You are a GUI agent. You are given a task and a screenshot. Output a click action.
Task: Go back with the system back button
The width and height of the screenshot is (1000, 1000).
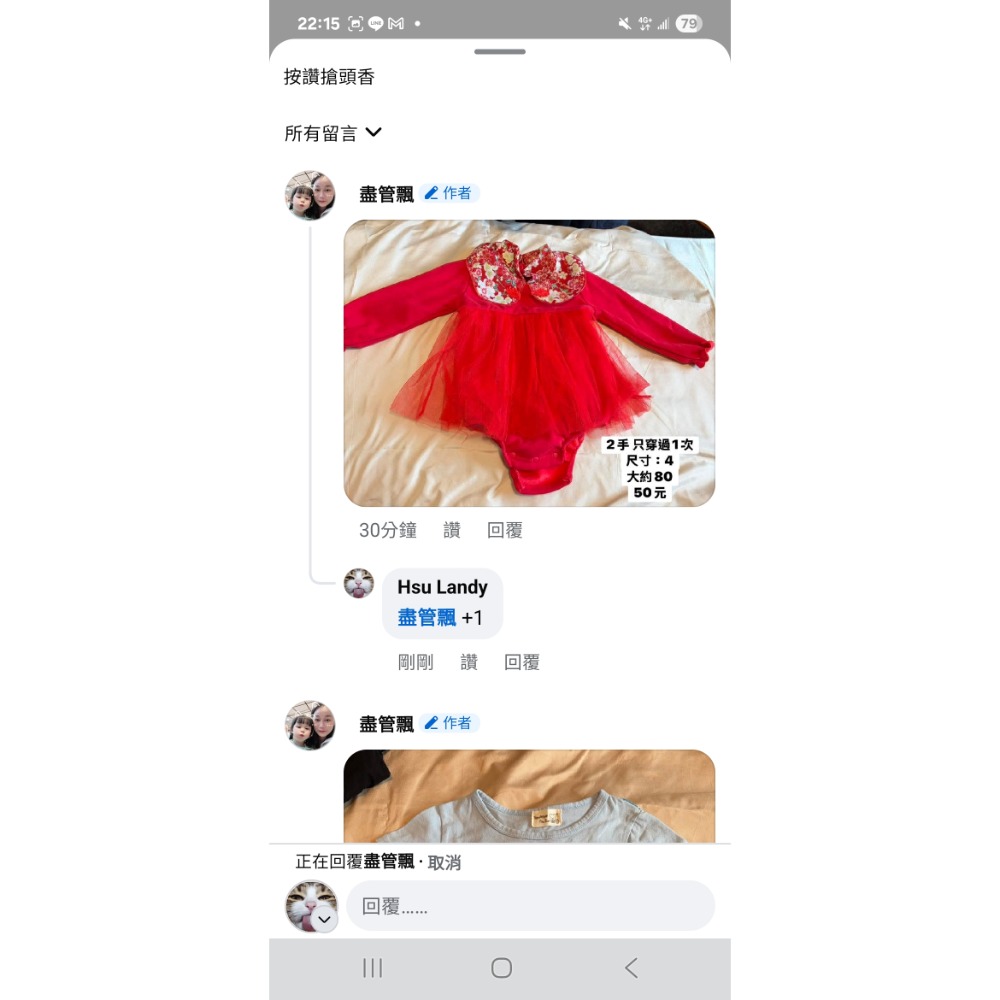[631, 968]
